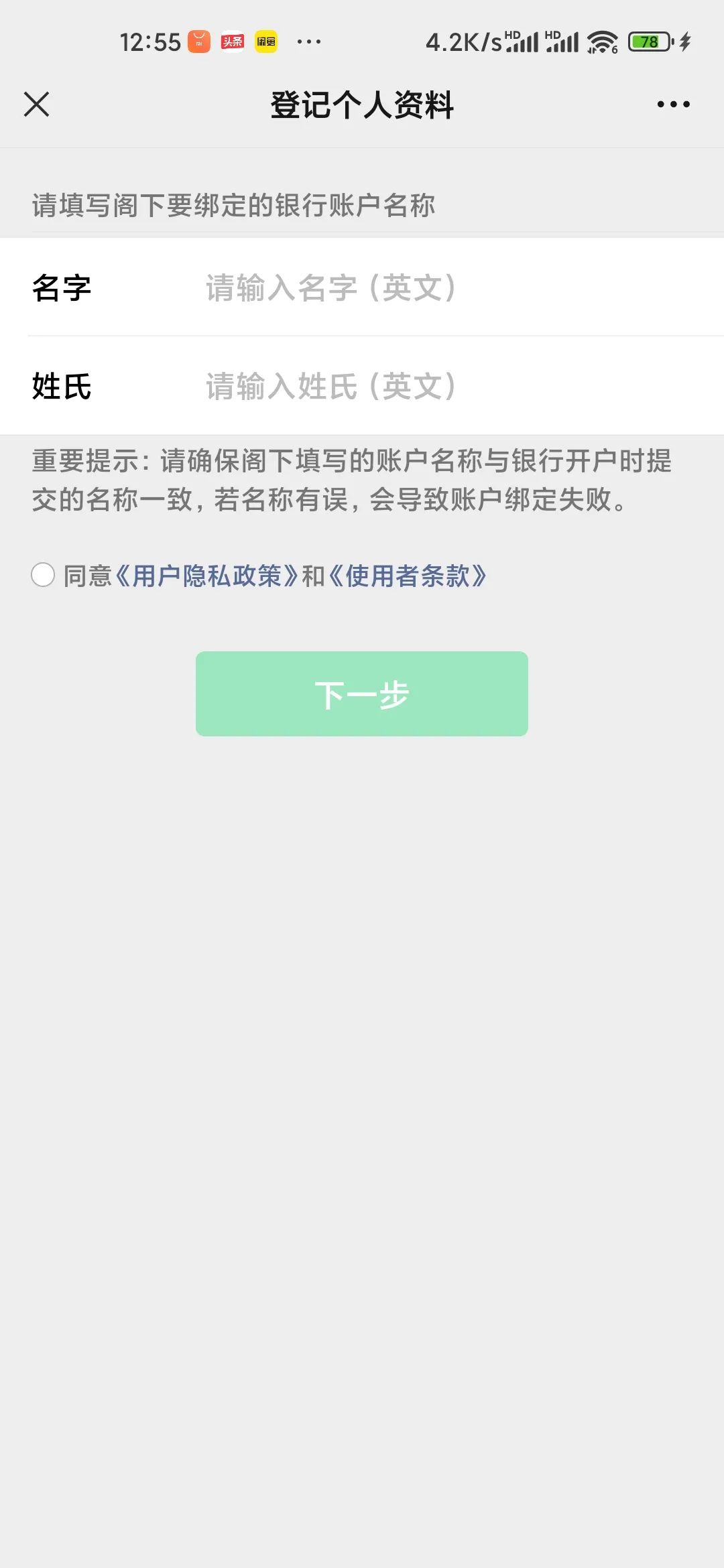This screenshot has height=1568, width=724.
Task: Check the 同意 agreement radio button
Action: coord(43,575)
